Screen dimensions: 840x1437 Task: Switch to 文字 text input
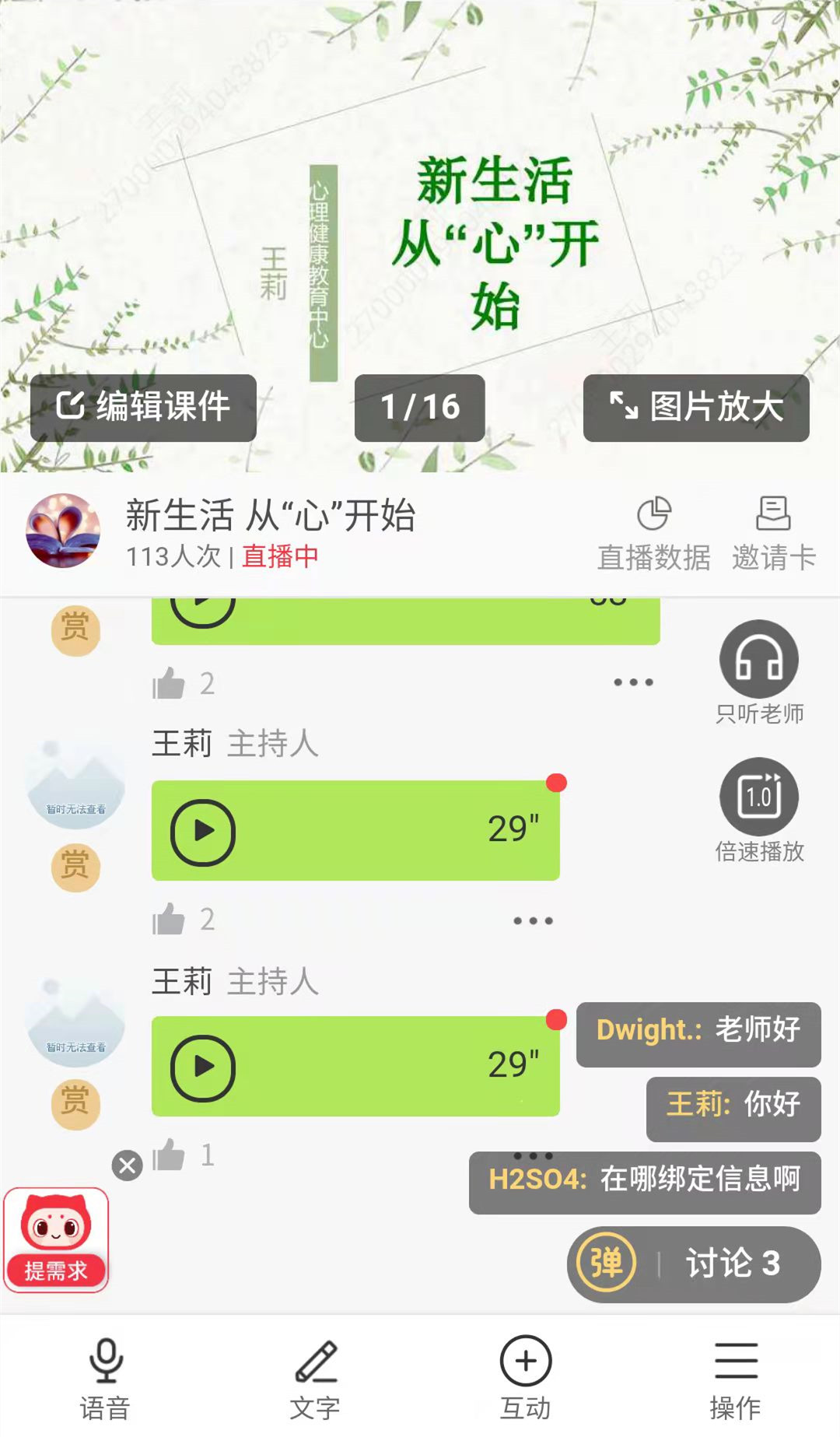pyautogui.click(x=315, y=1378)
